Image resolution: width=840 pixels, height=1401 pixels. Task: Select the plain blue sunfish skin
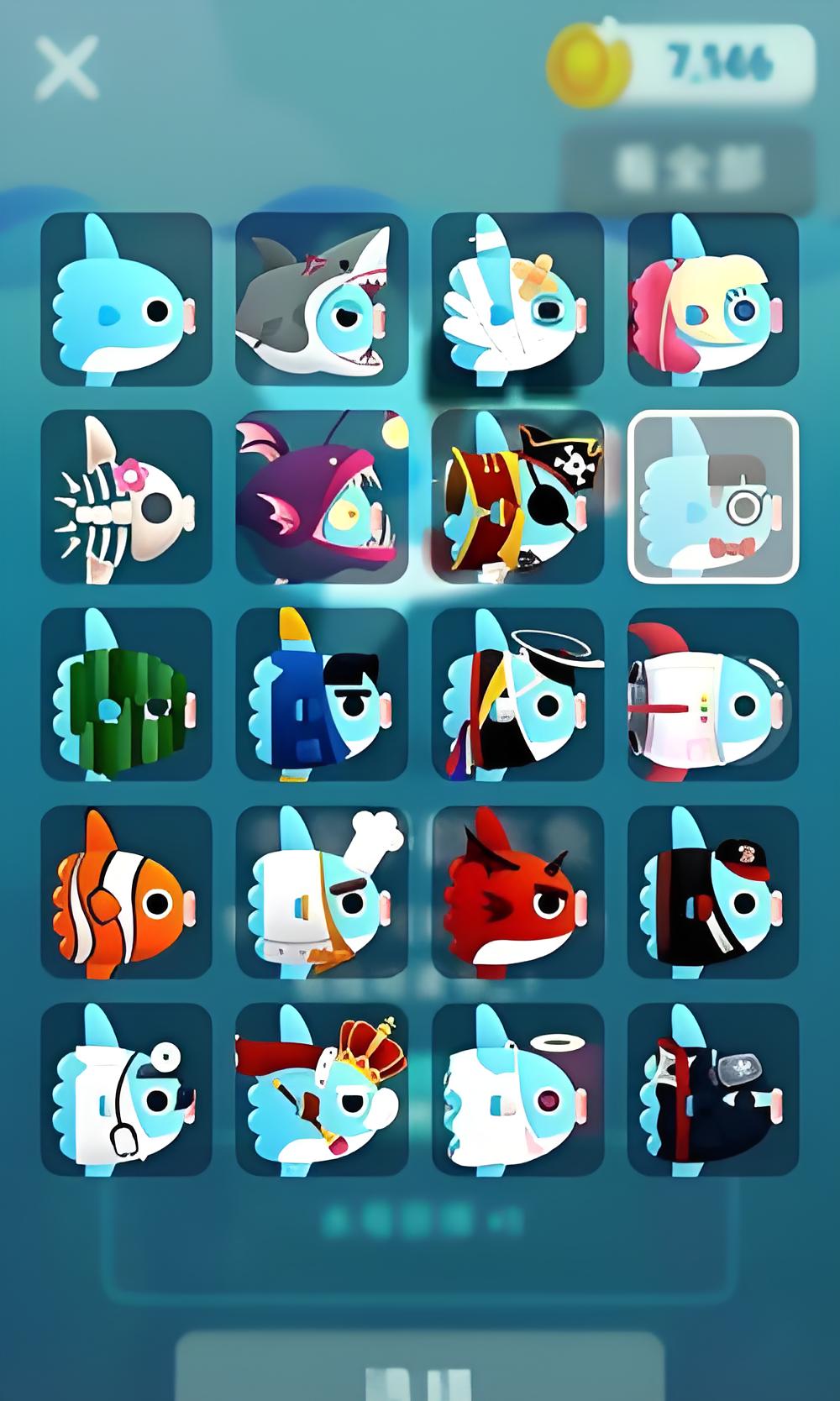126,300
